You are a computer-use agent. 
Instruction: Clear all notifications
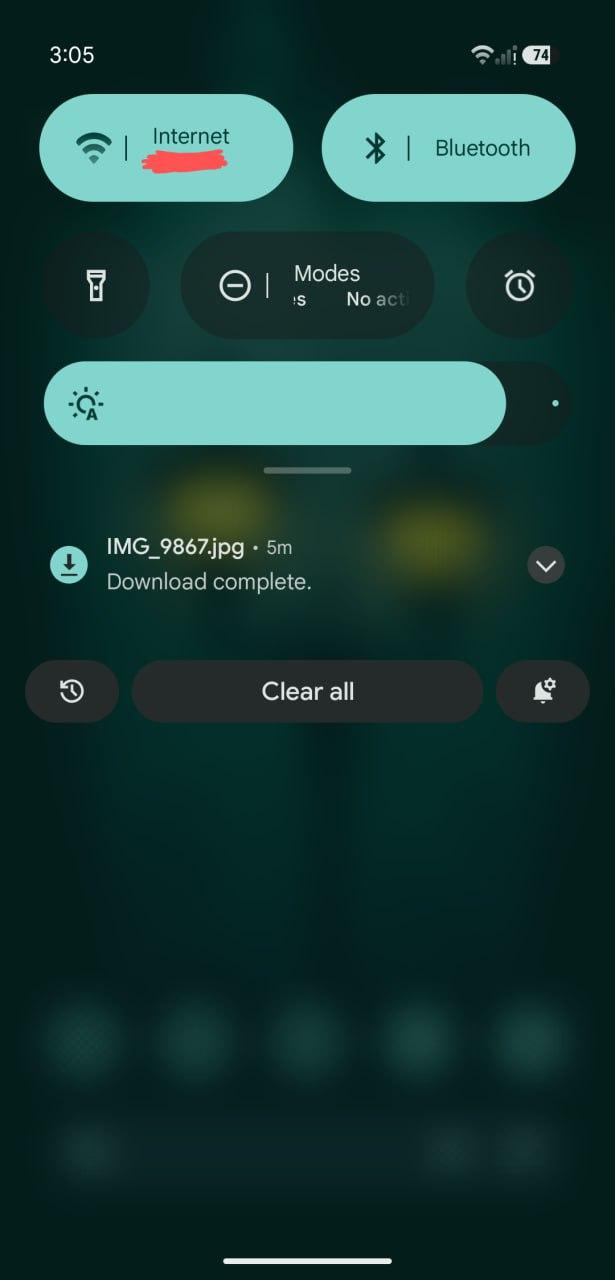(307, 691)
